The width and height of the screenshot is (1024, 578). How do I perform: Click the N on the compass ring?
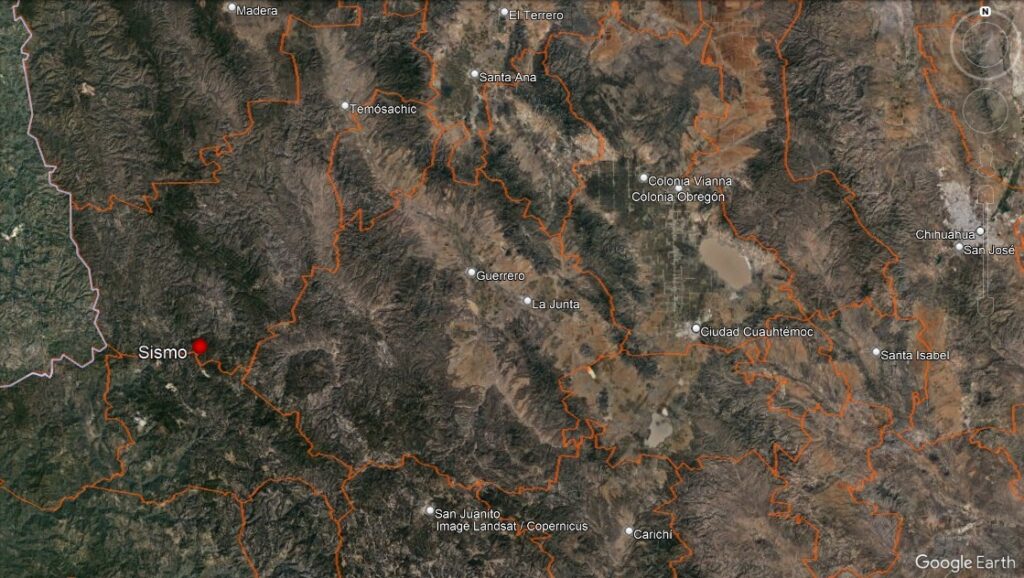(x=985, y=11)
